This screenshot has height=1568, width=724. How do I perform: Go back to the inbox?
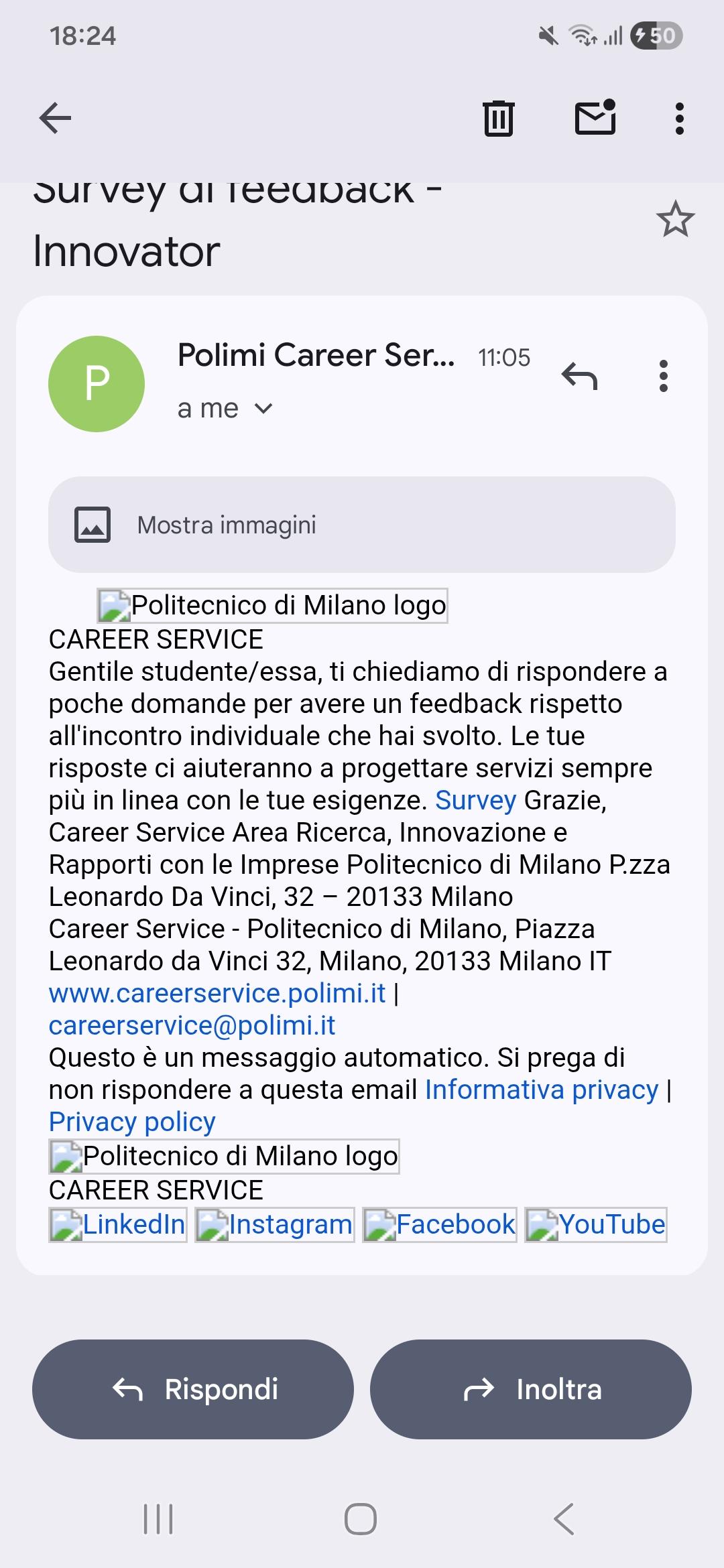[55, 119]
